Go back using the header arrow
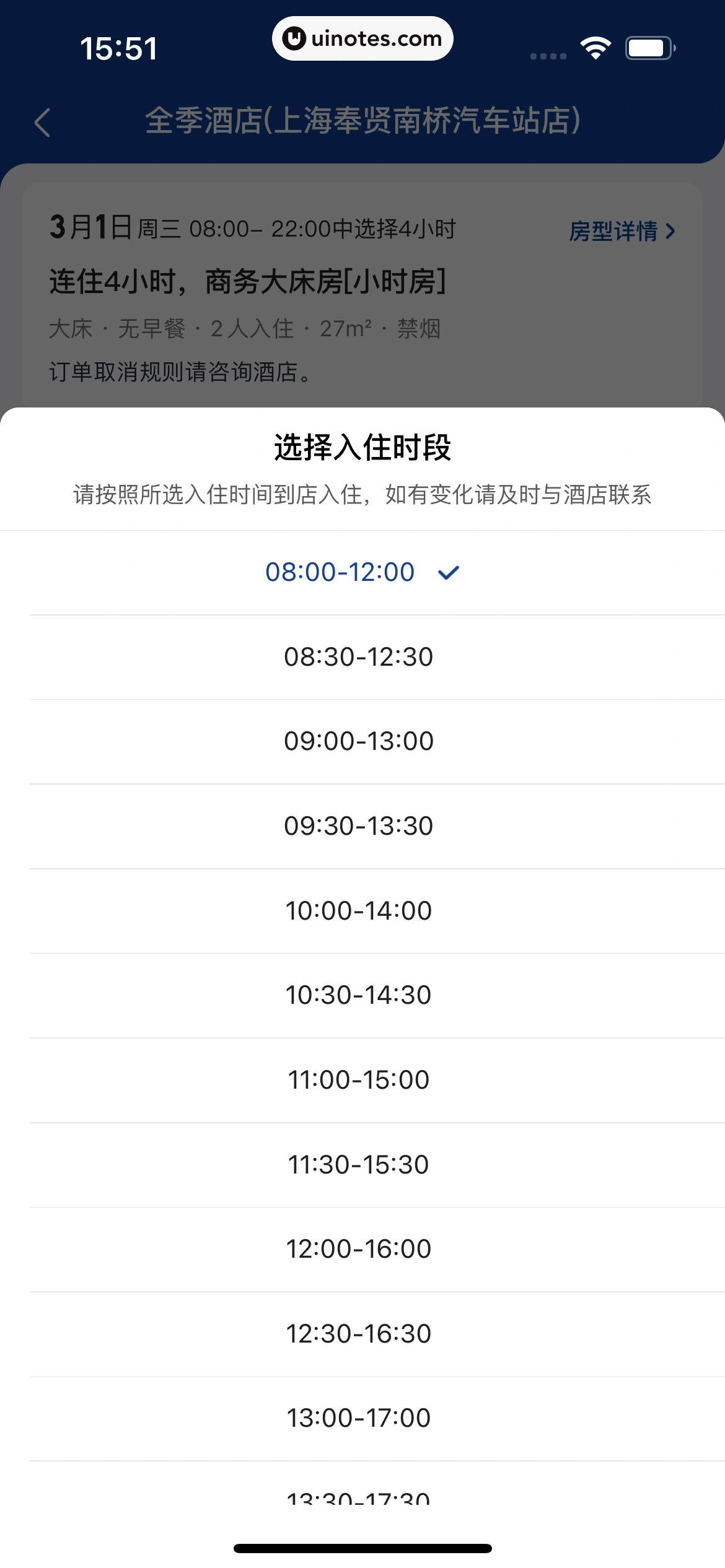The image size is (725, 1568). tap(42, 122)
